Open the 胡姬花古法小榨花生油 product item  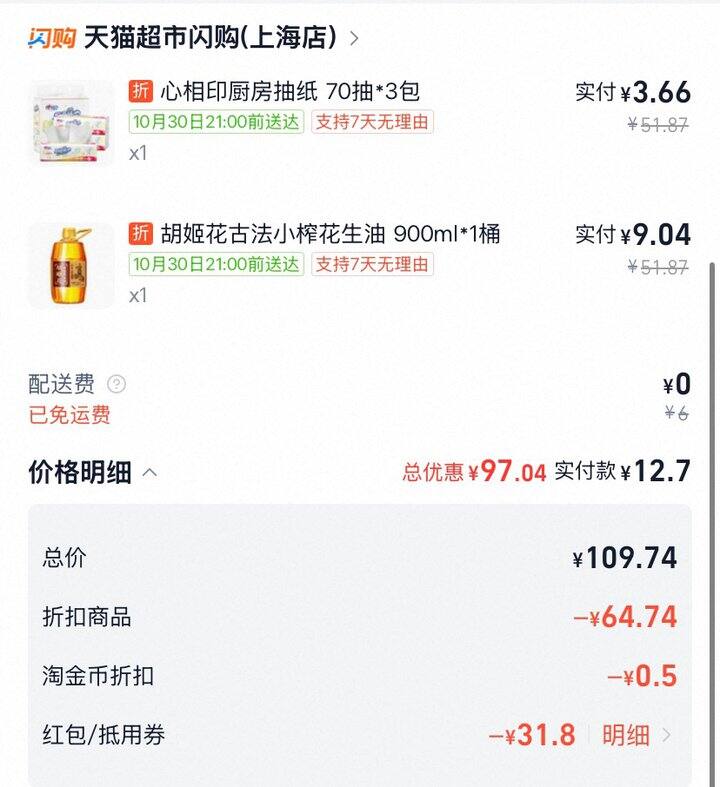click(330, 235)
